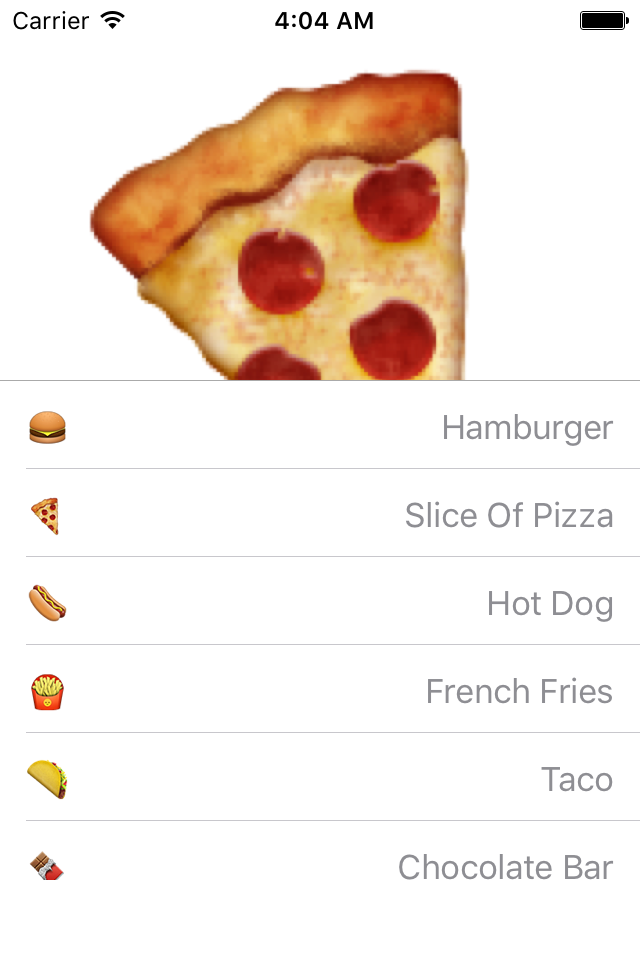This screenshot has height=960, width=640.
Task: Select the Hamburger row
Action: point(320,426)
